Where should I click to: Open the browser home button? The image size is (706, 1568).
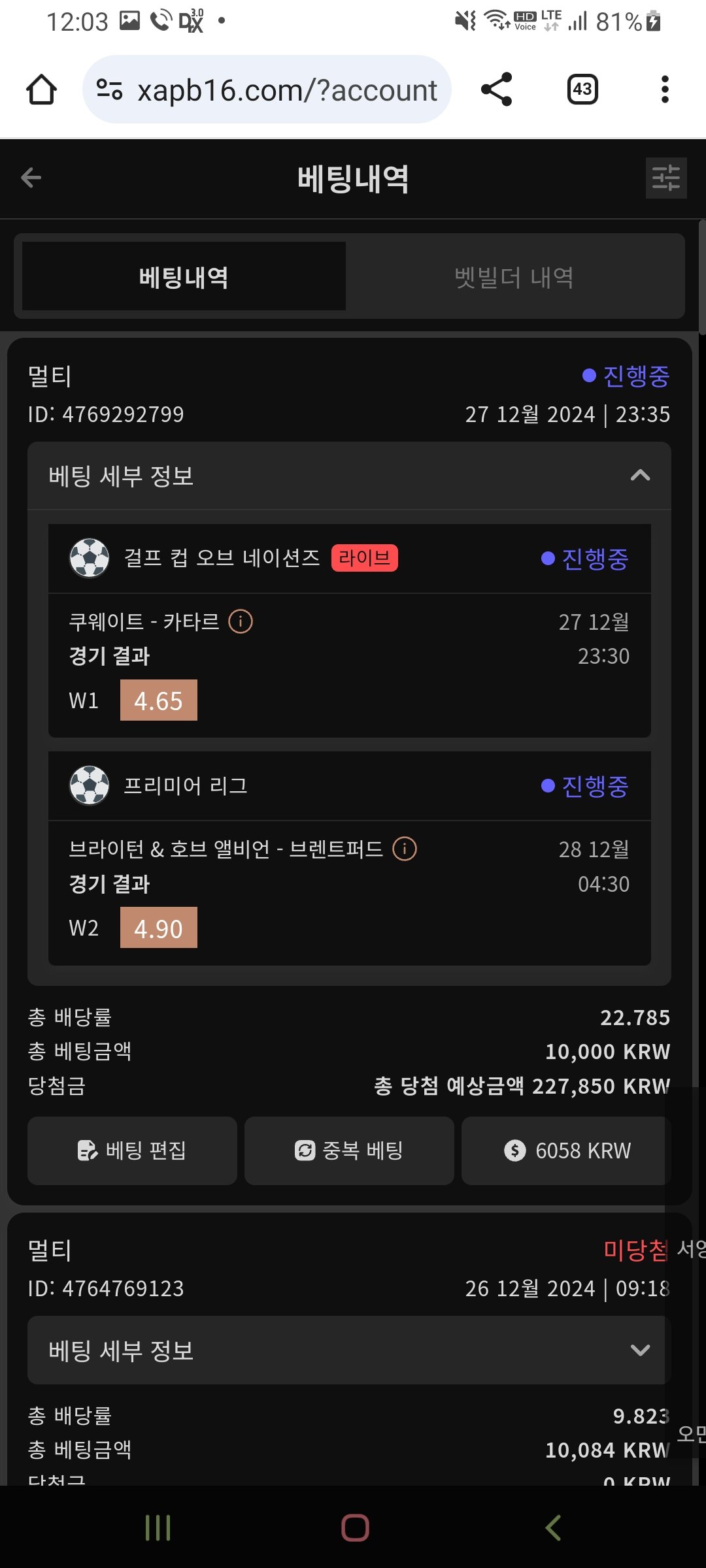point(41,90)
